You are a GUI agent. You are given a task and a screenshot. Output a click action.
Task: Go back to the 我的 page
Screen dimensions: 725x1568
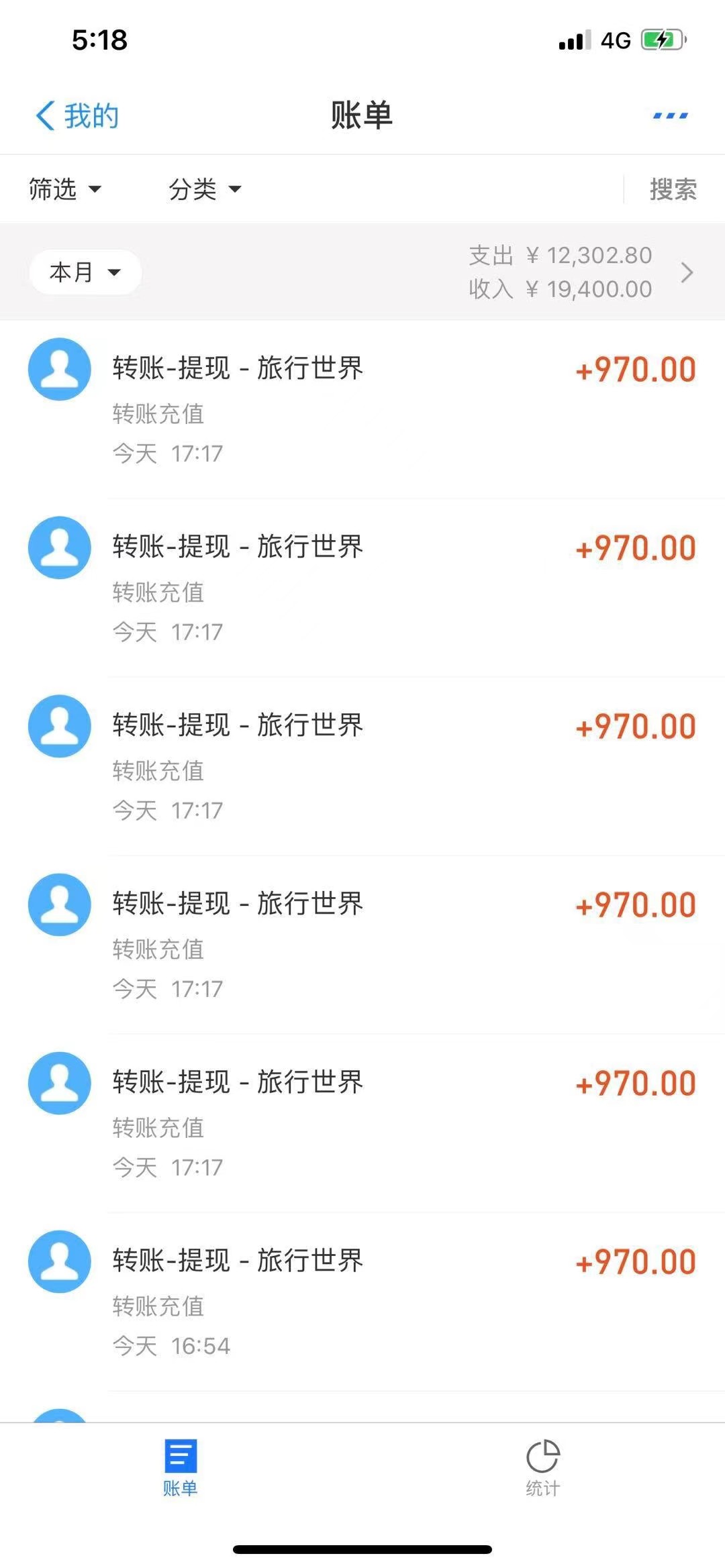(77, 116)
